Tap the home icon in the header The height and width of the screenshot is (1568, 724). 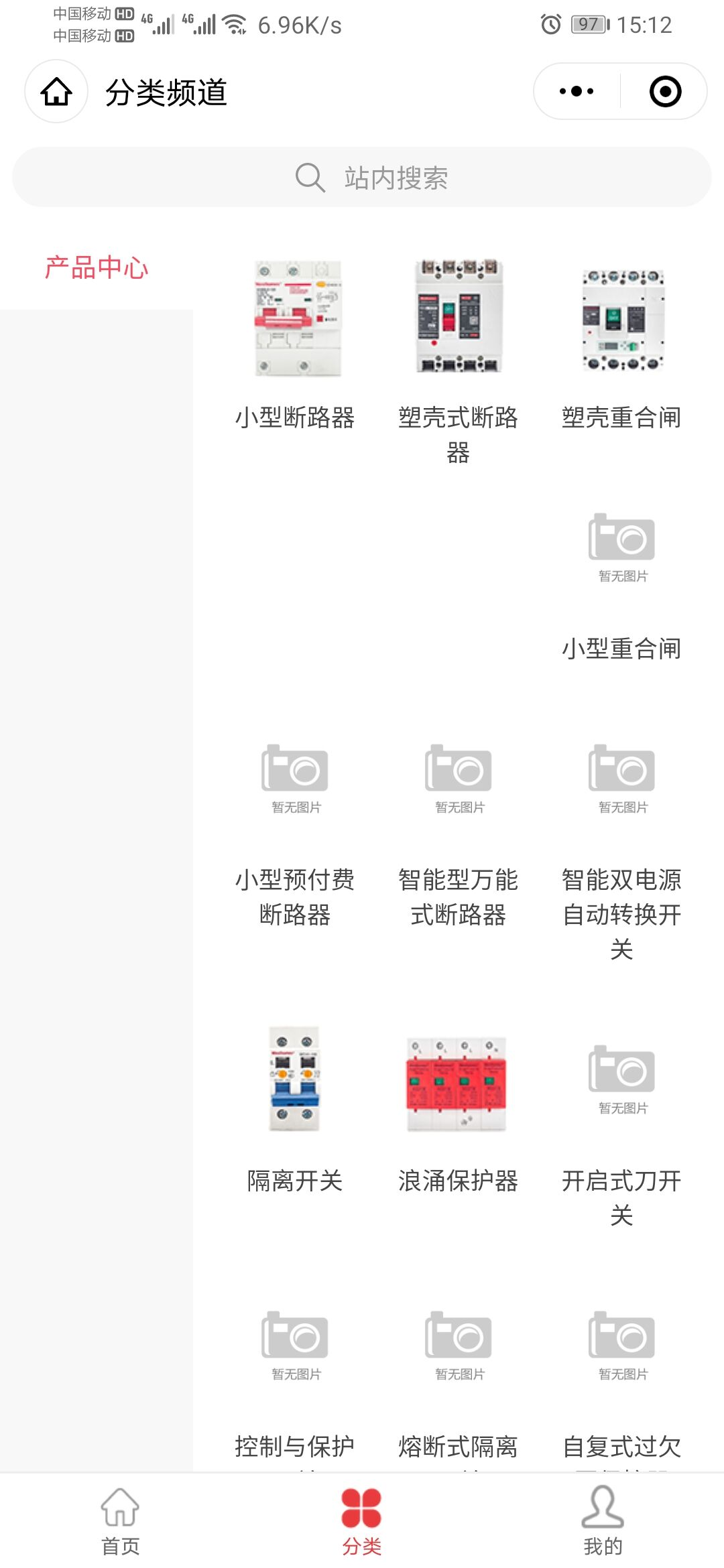point(56,92)
